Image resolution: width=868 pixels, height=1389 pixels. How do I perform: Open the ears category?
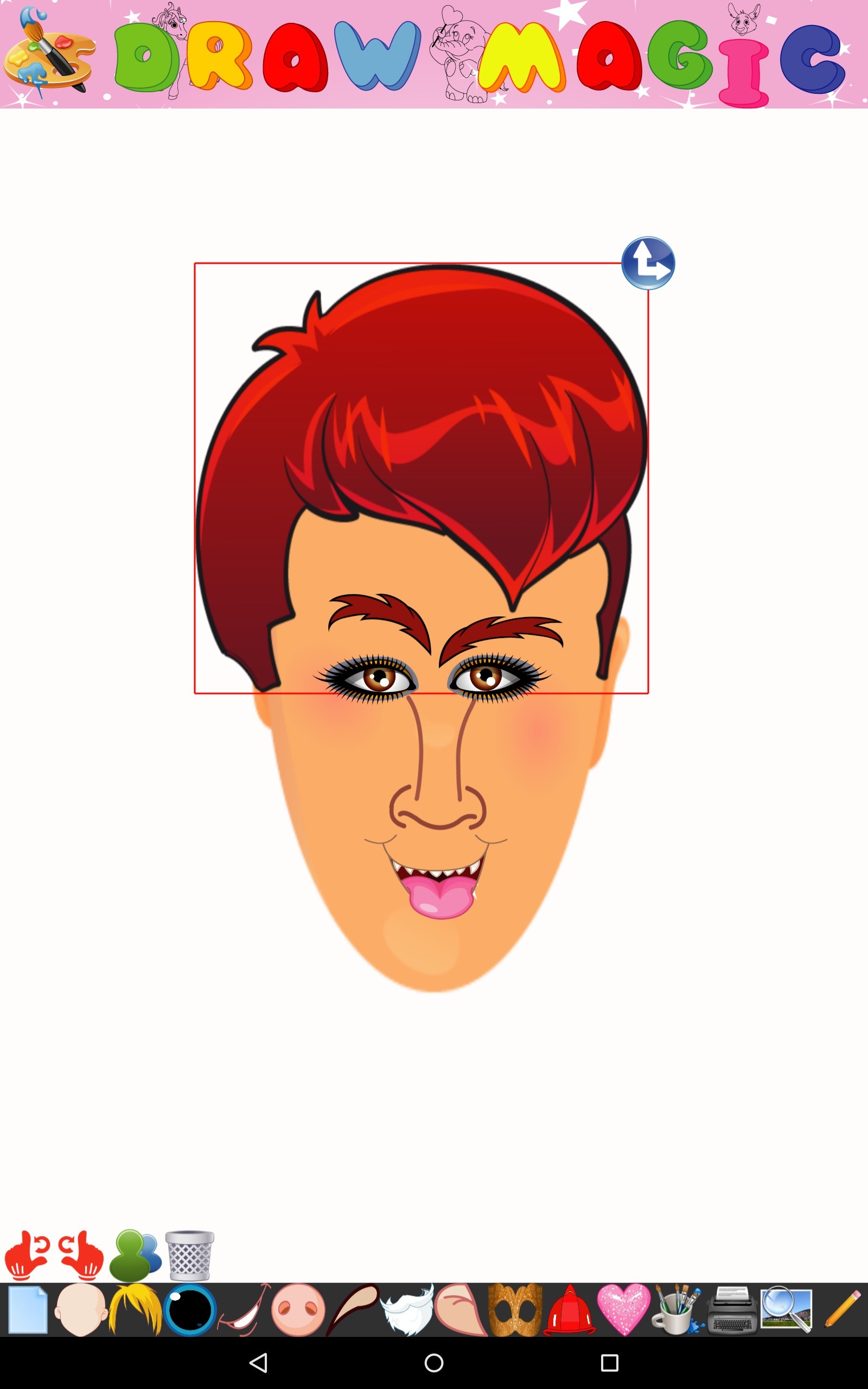(x=461, y=1309)
